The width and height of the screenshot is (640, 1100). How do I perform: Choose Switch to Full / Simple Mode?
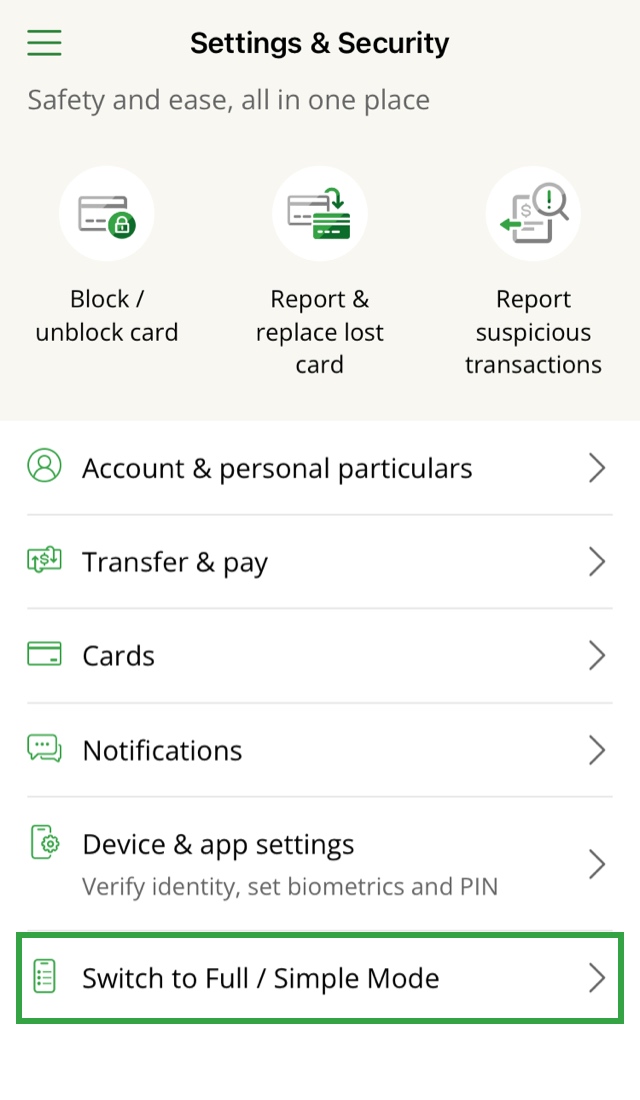click(x=319, y=977)
